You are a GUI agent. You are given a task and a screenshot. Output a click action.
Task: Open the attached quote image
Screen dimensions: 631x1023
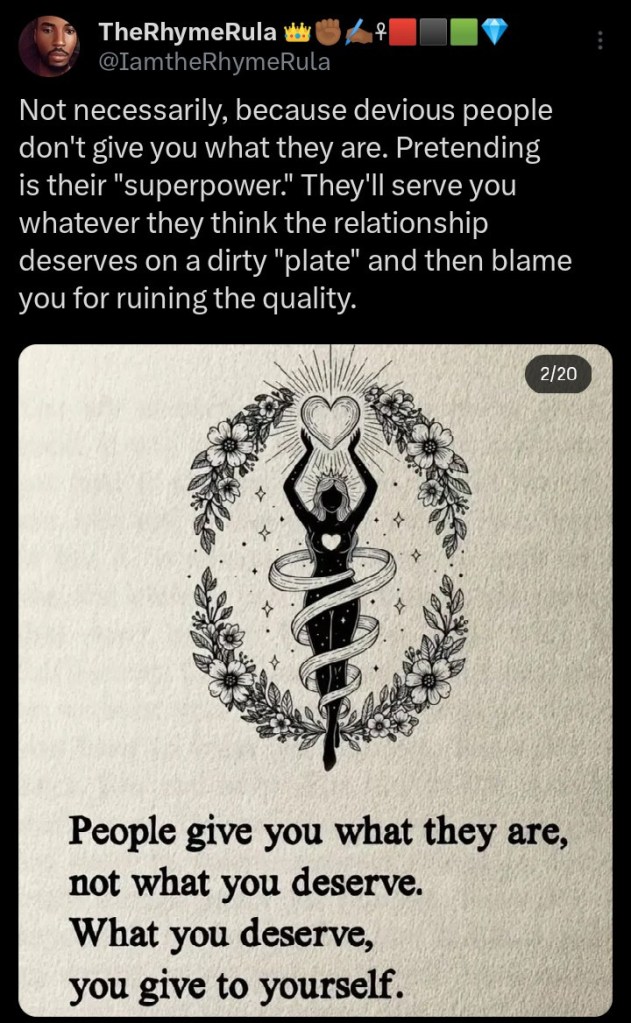pos(316,680)
